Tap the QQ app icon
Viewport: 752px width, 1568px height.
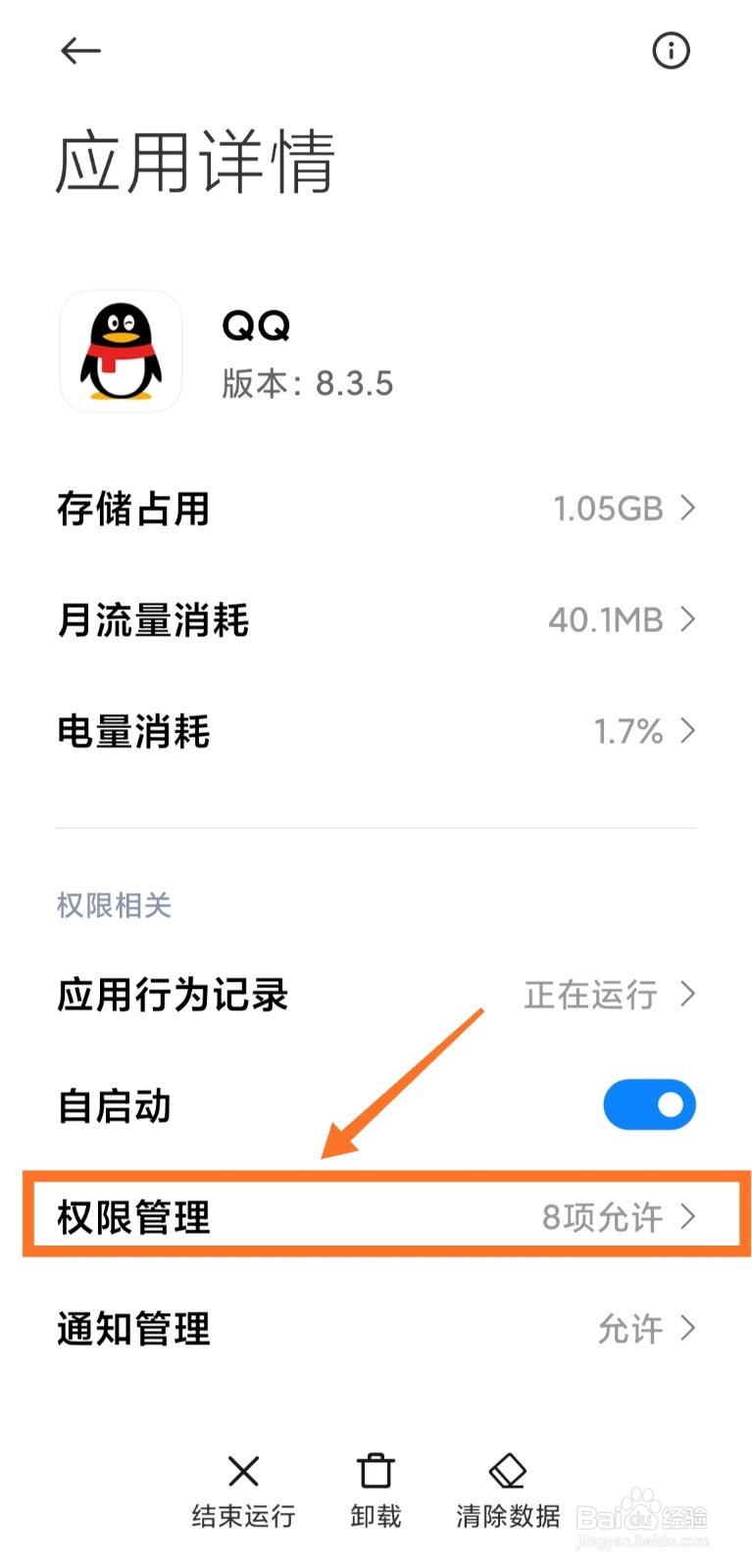pos(121,351)
